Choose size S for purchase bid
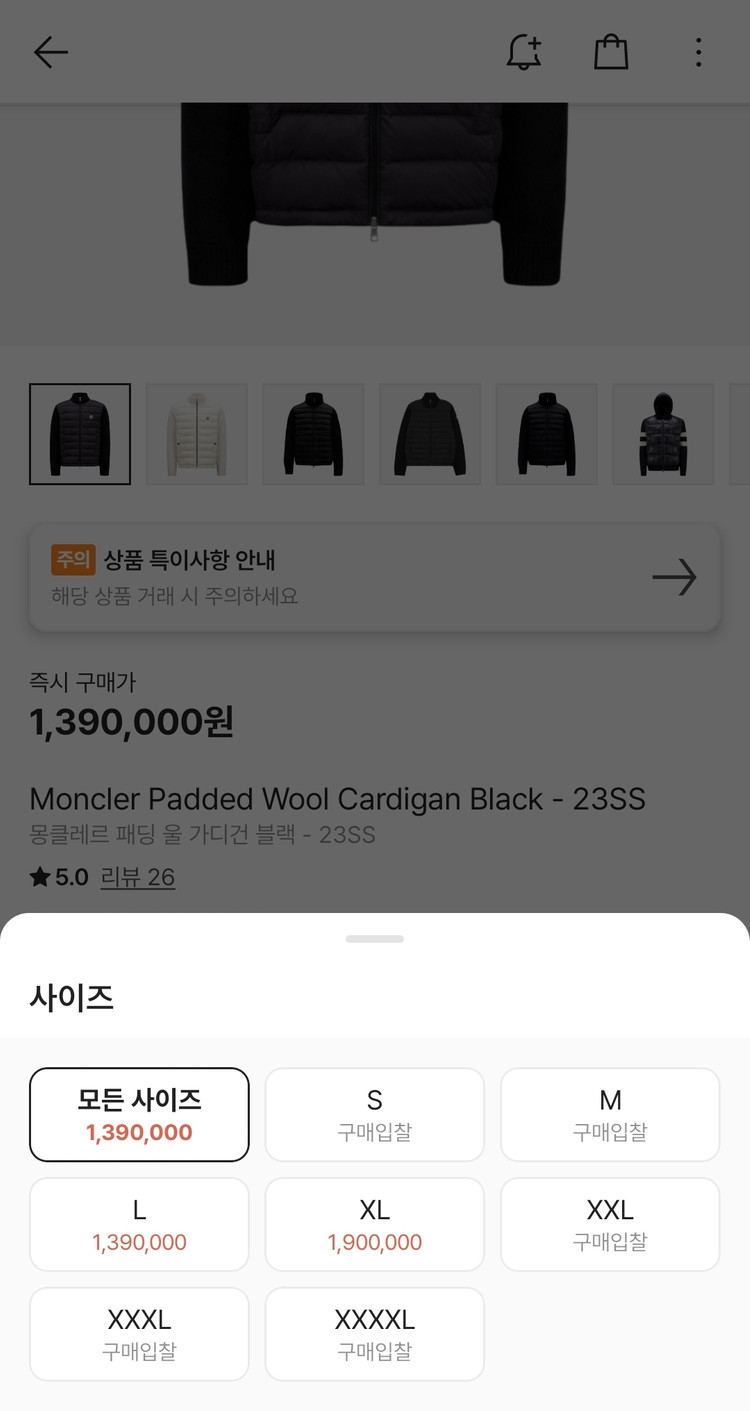The height and width of the screenshot is (1411, 750). 374,1114
